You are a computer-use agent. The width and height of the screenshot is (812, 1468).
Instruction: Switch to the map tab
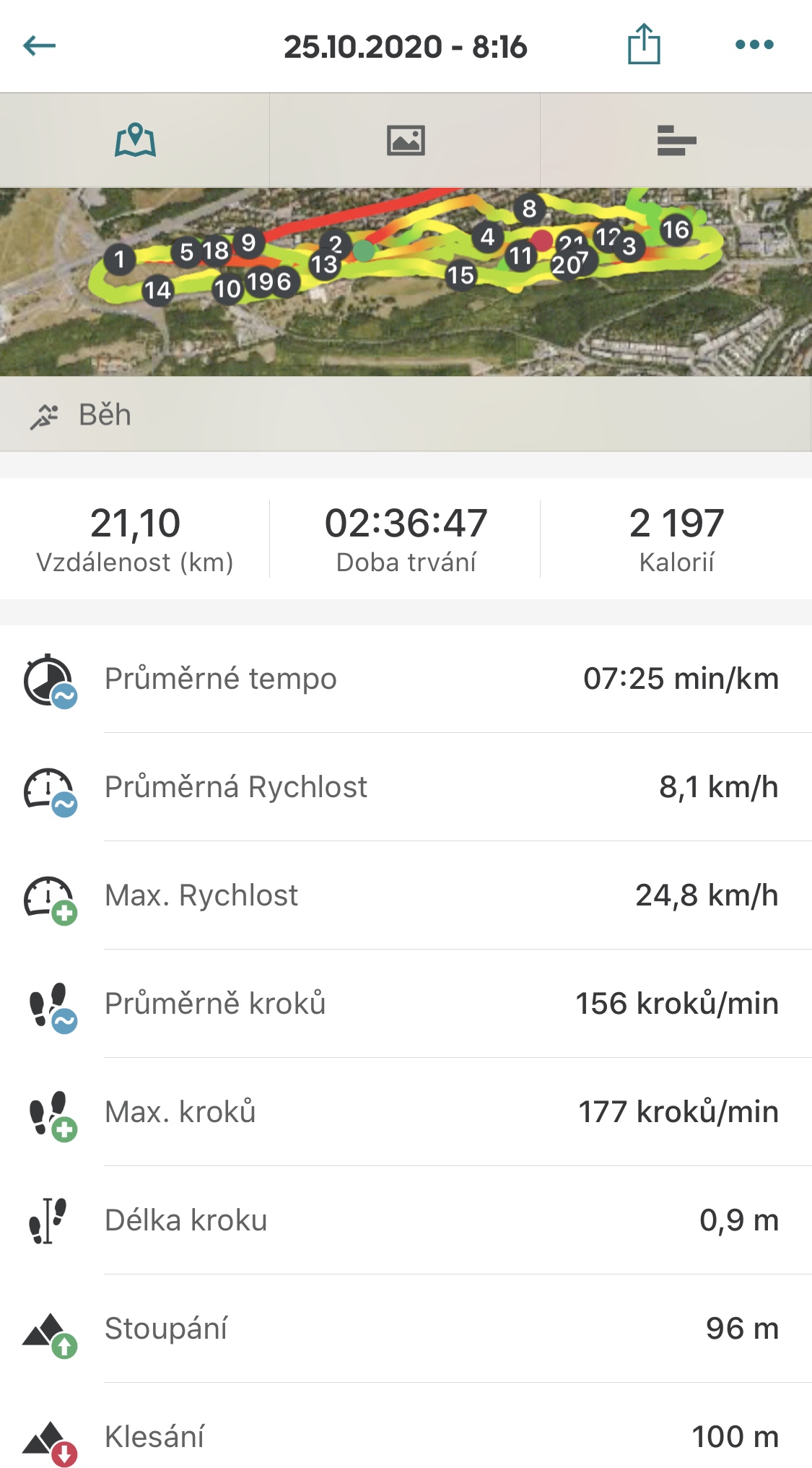[135, 140]
